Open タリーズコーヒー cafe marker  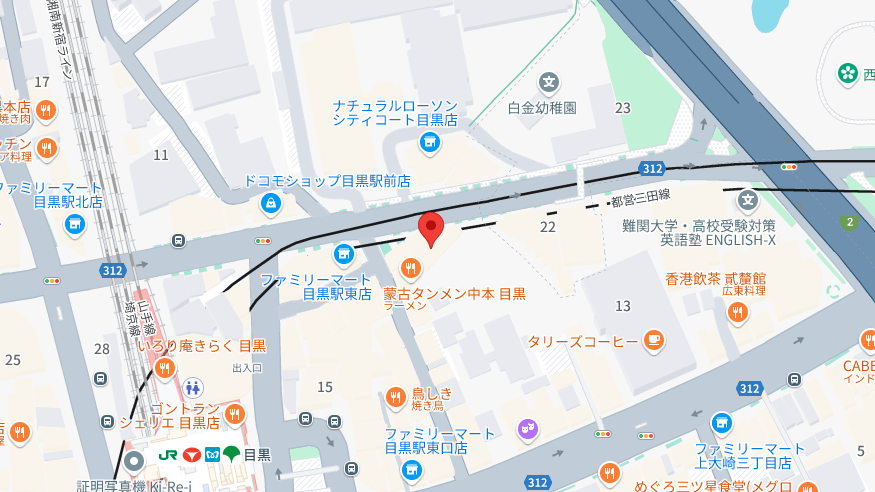pyautogui.click(x=654, y=341)
